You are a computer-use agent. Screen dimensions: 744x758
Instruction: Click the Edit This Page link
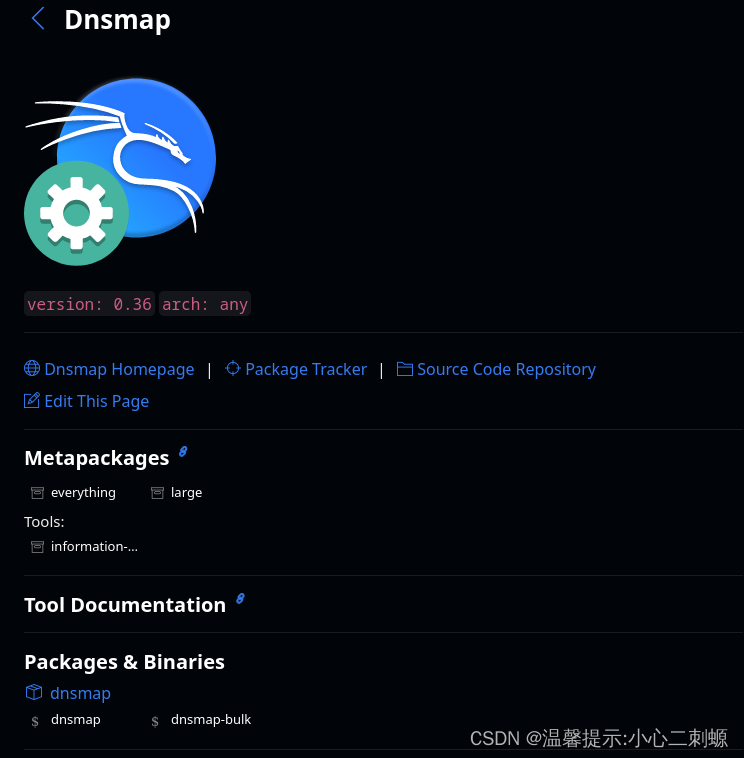96,401
